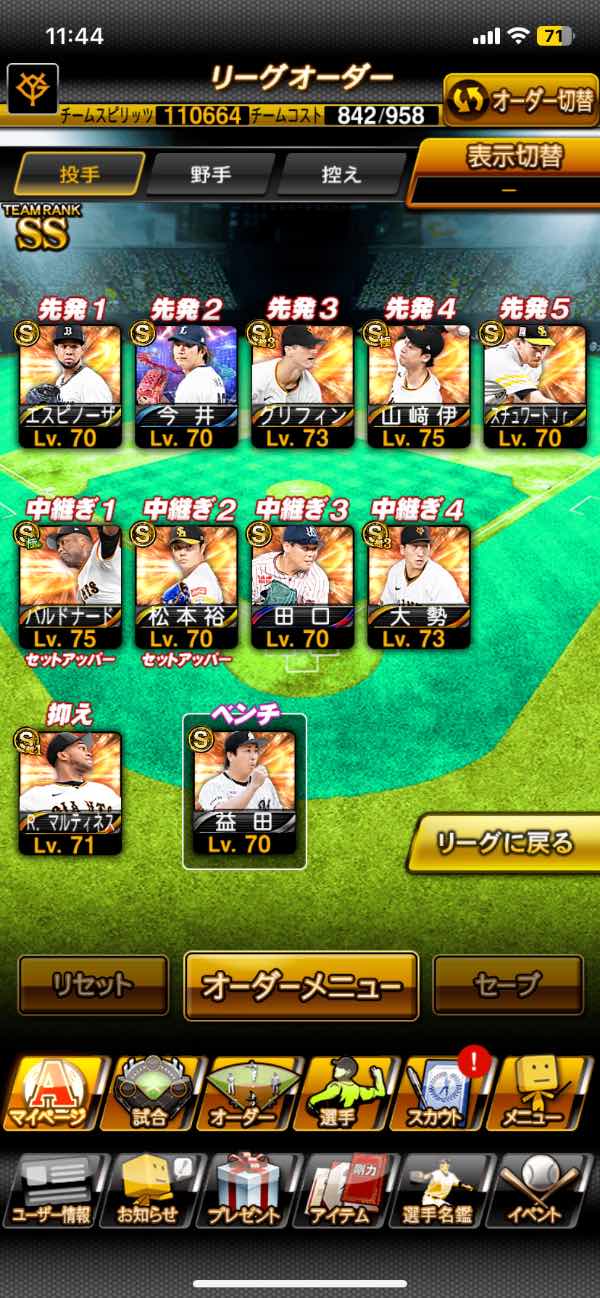The image size is (600, 1298).
Task: Open the 試合 section
Action: click(x=153, y=1093)
